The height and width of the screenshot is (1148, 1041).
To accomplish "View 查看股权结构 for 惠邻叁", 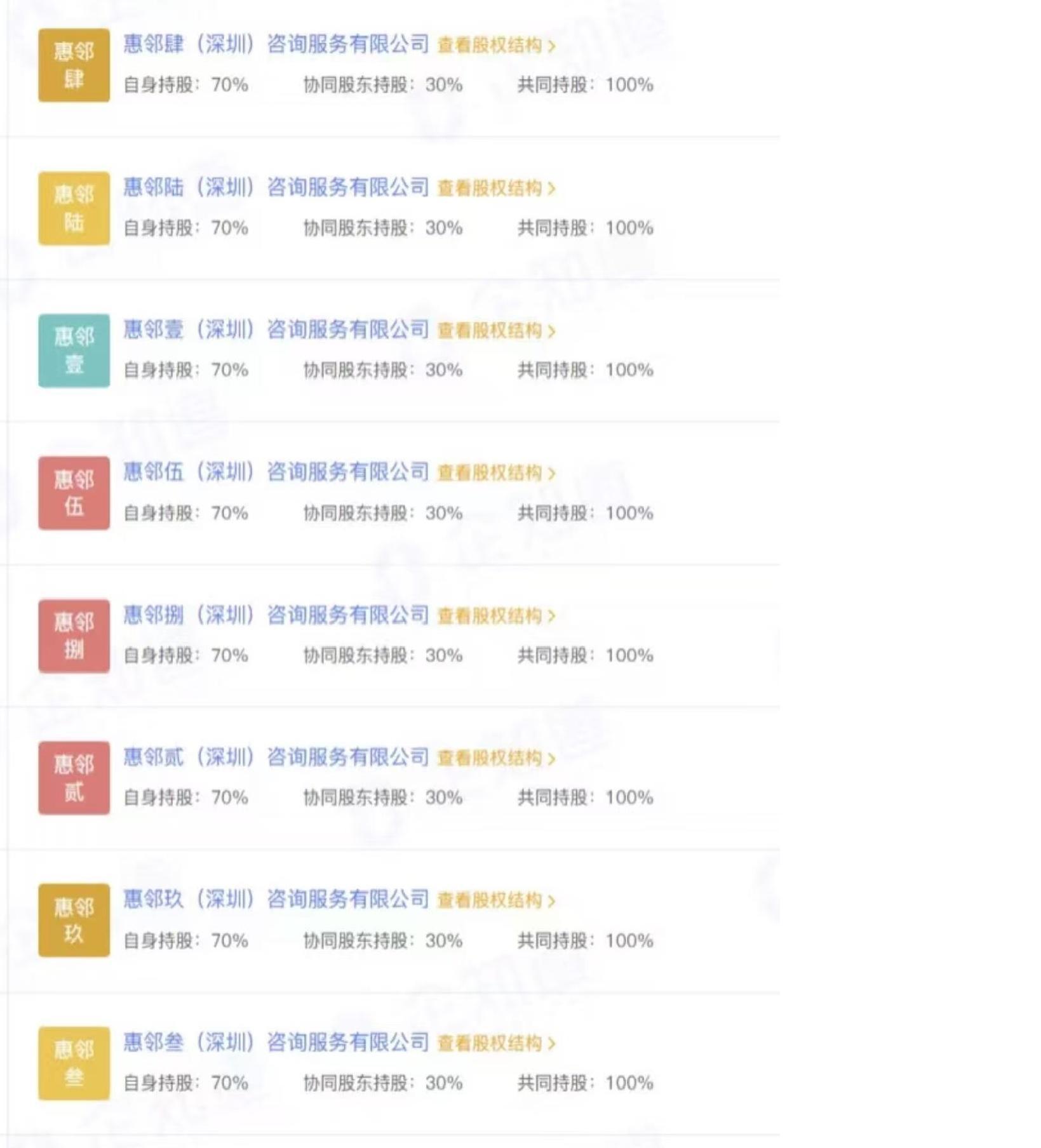I will pos(496,1043).
